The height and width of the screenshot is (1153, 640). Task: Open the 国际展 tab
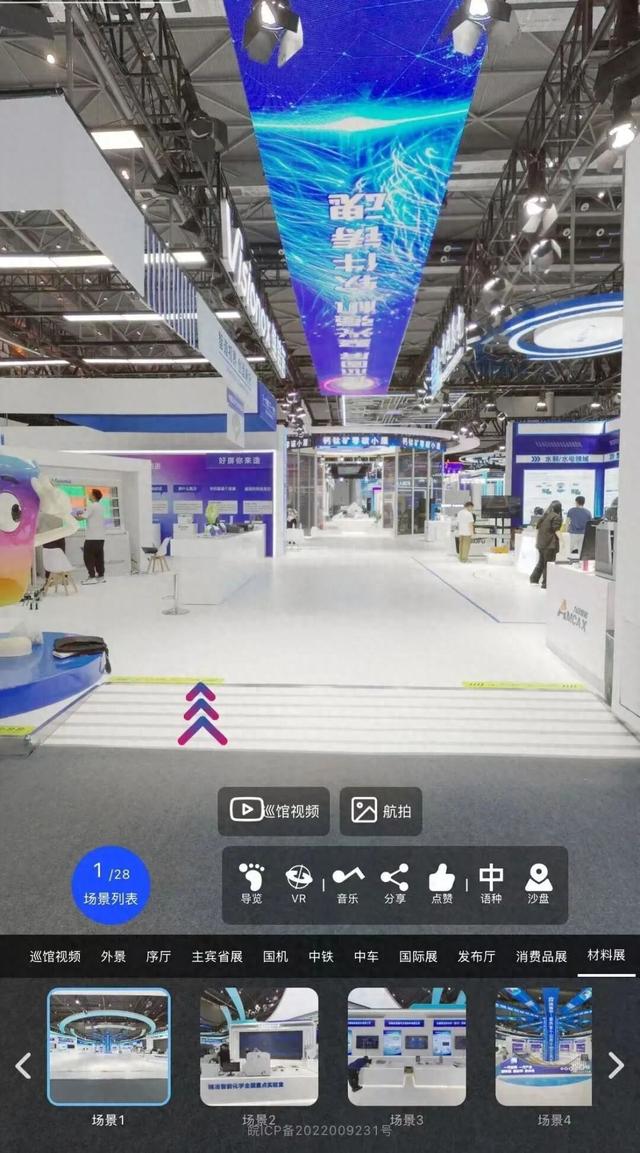pos(418,957)
